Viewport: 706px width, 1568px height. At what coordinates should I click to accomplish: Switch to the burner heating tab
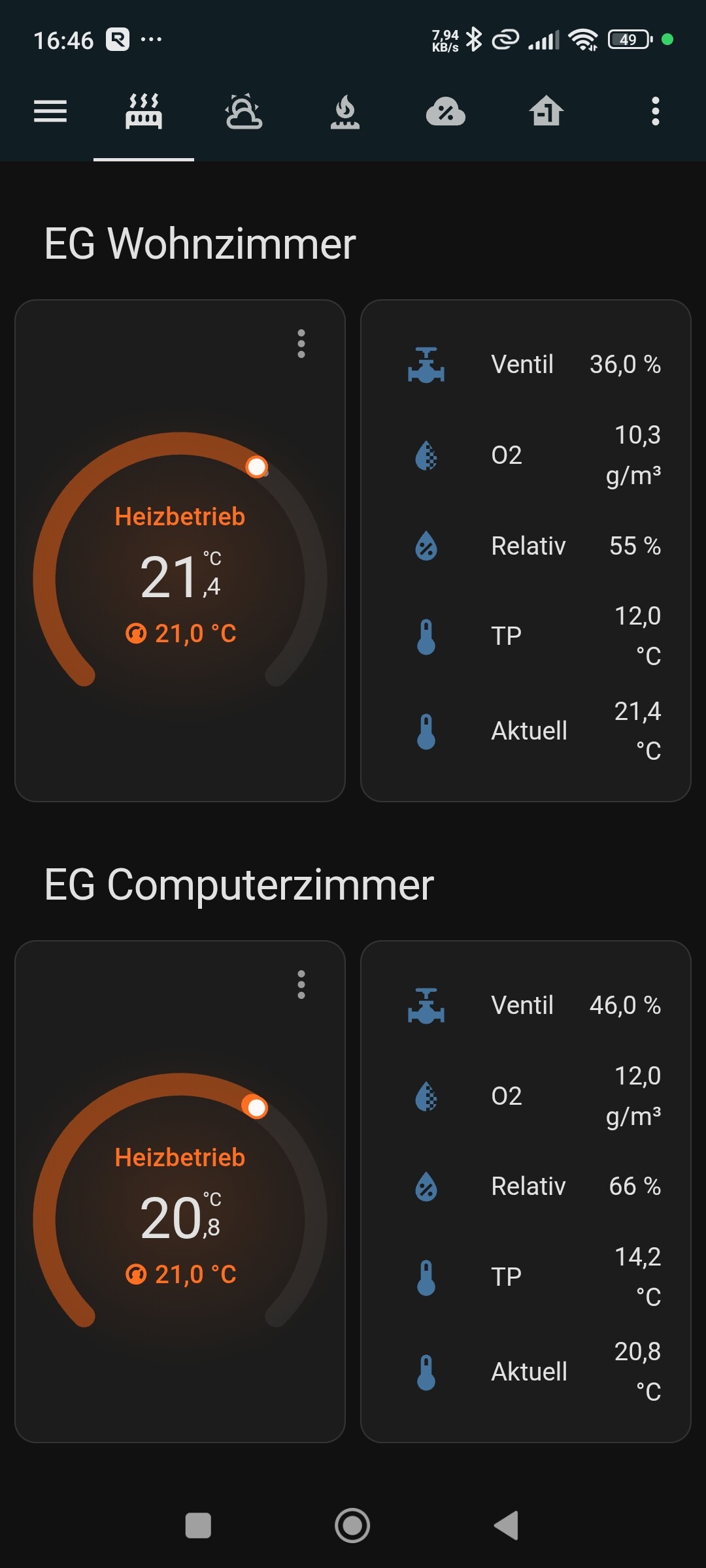[x=345, y=111]
